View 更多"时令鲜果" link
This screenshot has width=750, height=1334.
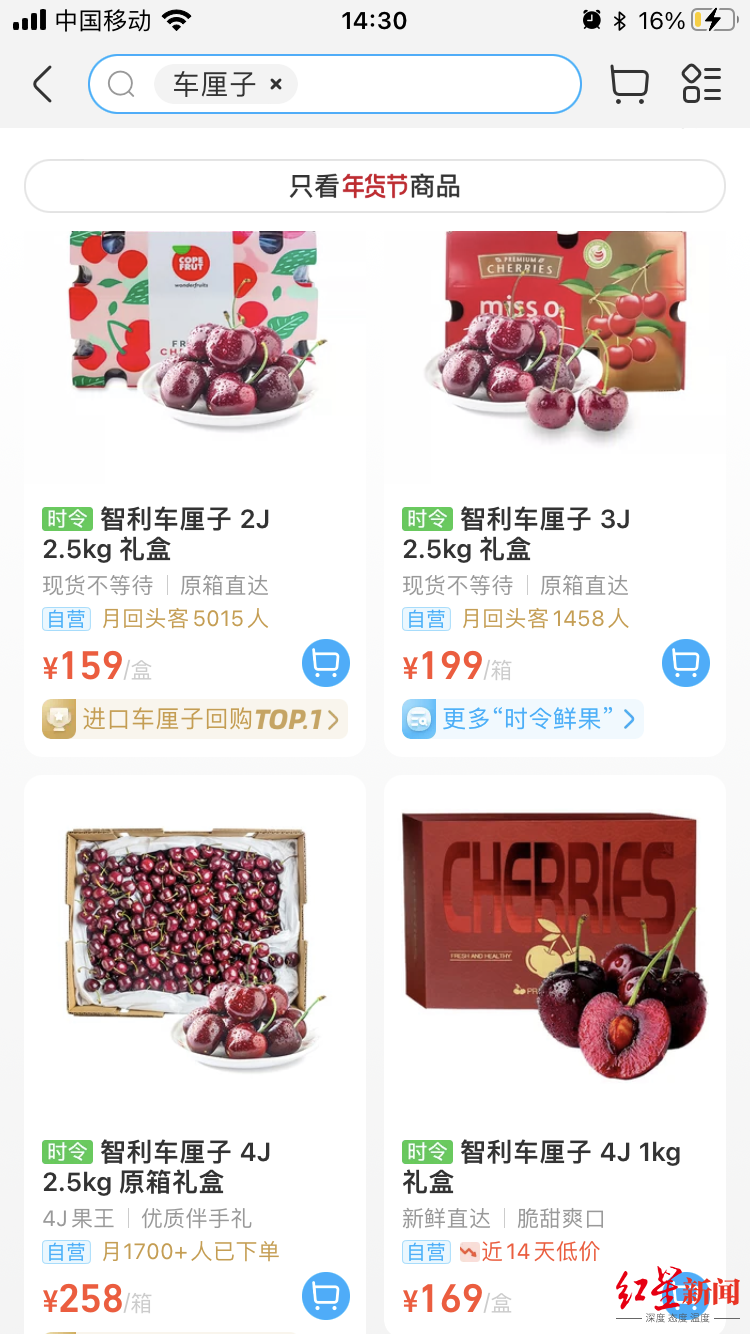point(522,719)
